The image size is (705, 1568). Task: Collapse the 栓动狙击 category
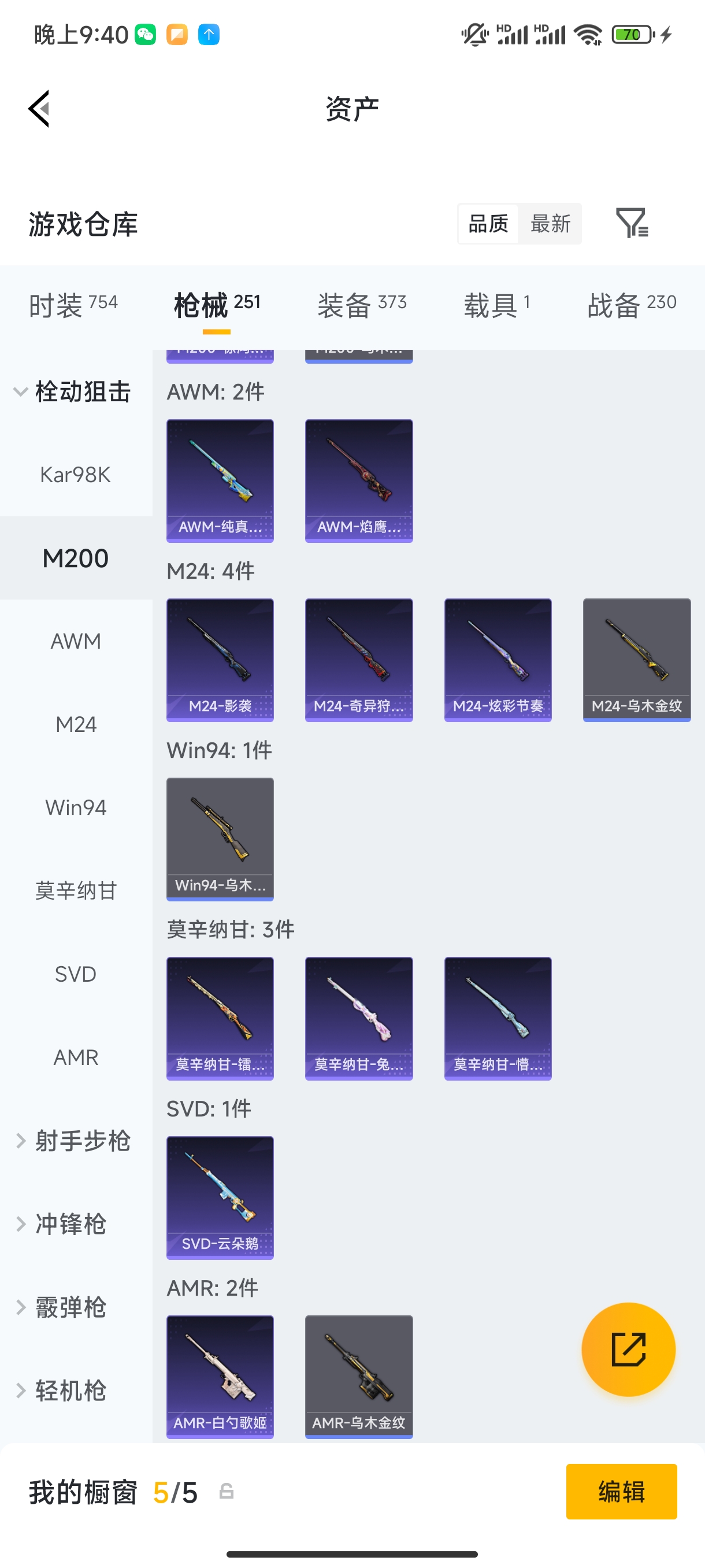pyautogui.click(x=73, y=391)
